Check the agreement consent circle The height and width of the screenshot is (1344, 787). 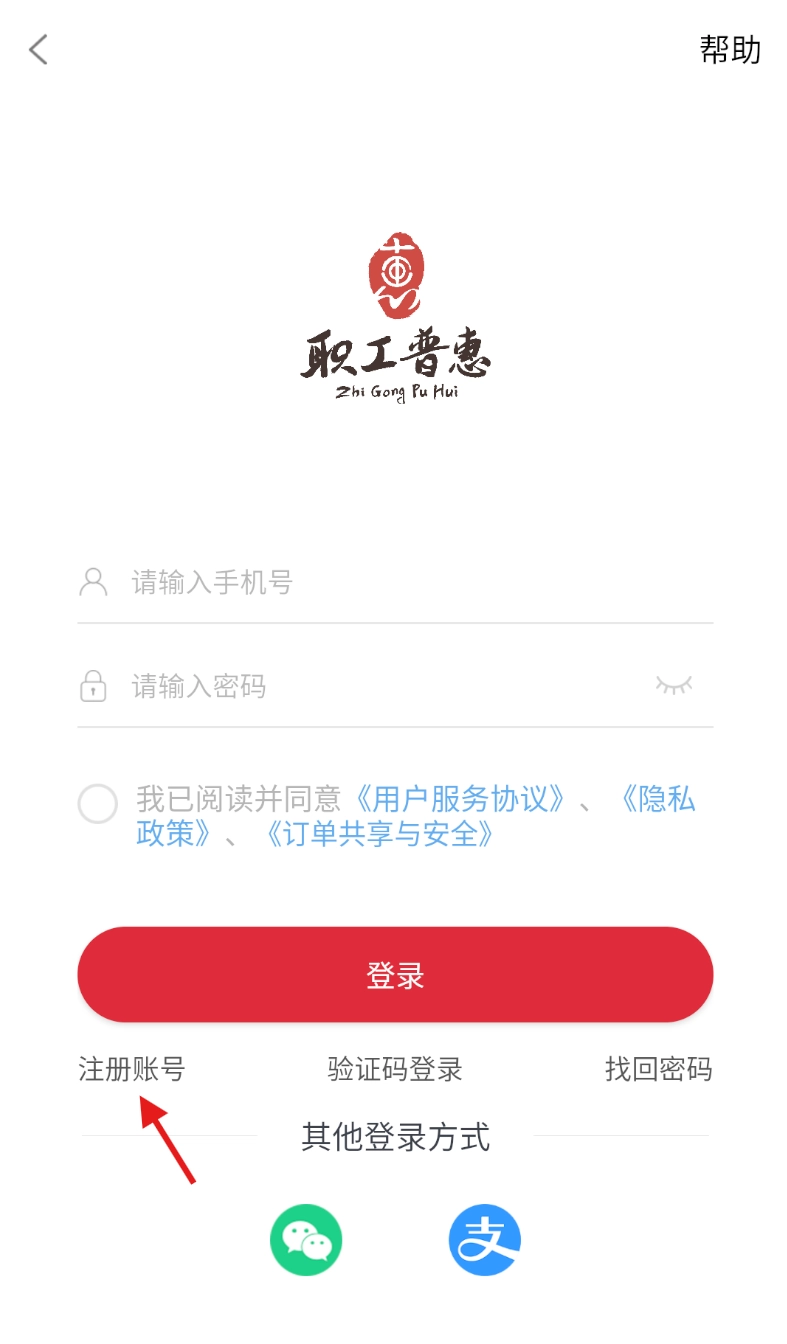pyautogui.click(x=98, y=804)
